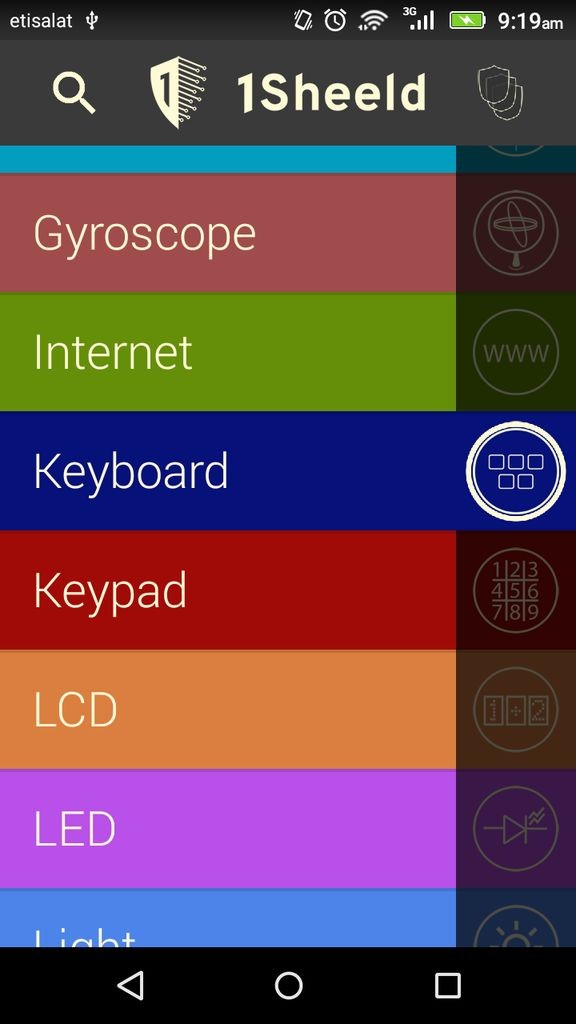Screen dimensions: 576x1024
Task: Enable the LCD display icon toggle
Action: point(516,710)
